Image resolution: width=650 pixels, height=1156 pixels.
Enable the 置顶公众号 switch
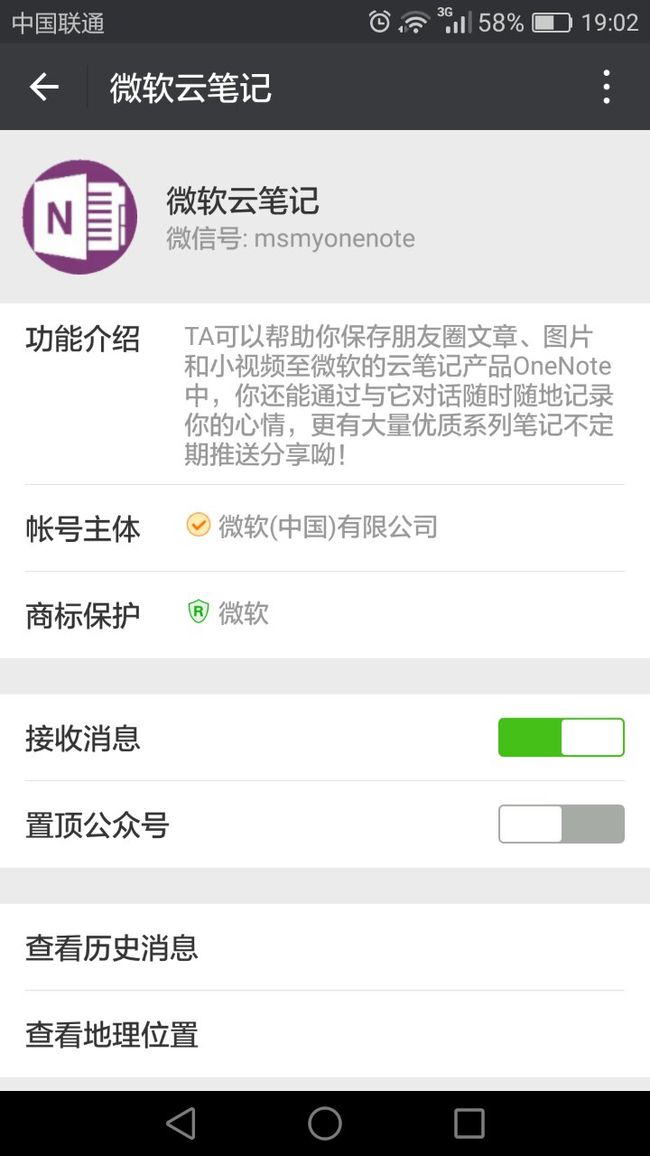click(x=561, y=824)
